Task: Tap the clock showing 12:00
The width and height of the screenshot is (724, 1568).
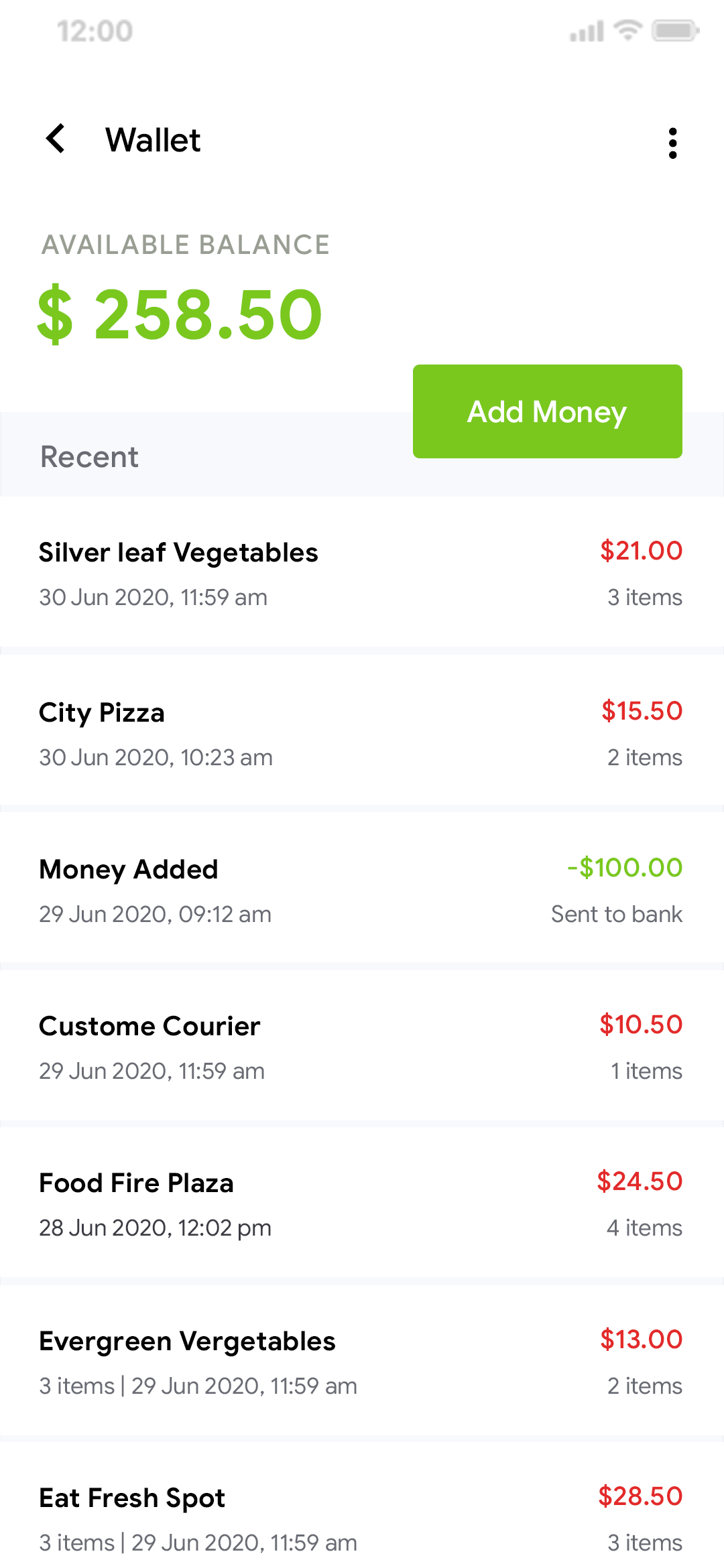Action: [94, 29]
